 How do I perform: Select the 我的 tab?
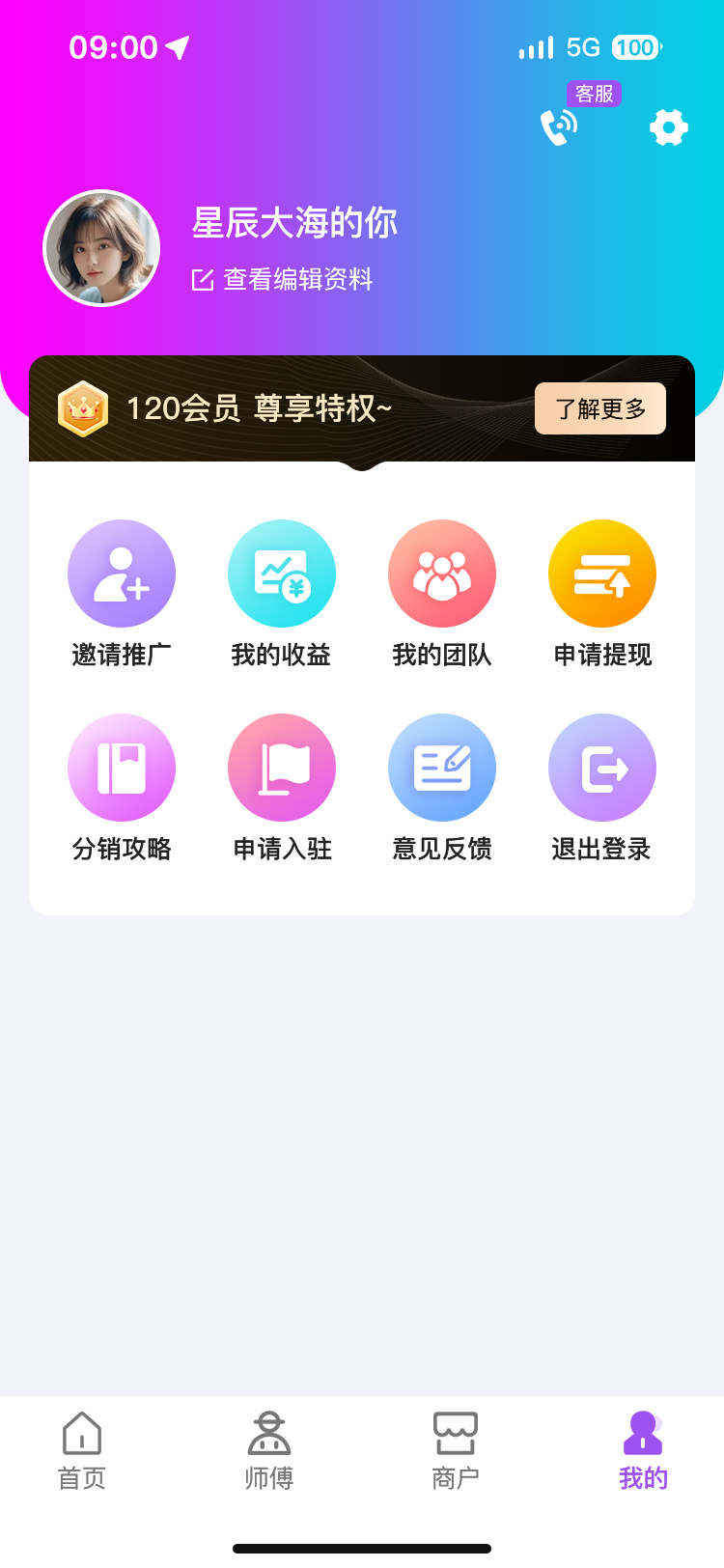(x=643, y=1449)
